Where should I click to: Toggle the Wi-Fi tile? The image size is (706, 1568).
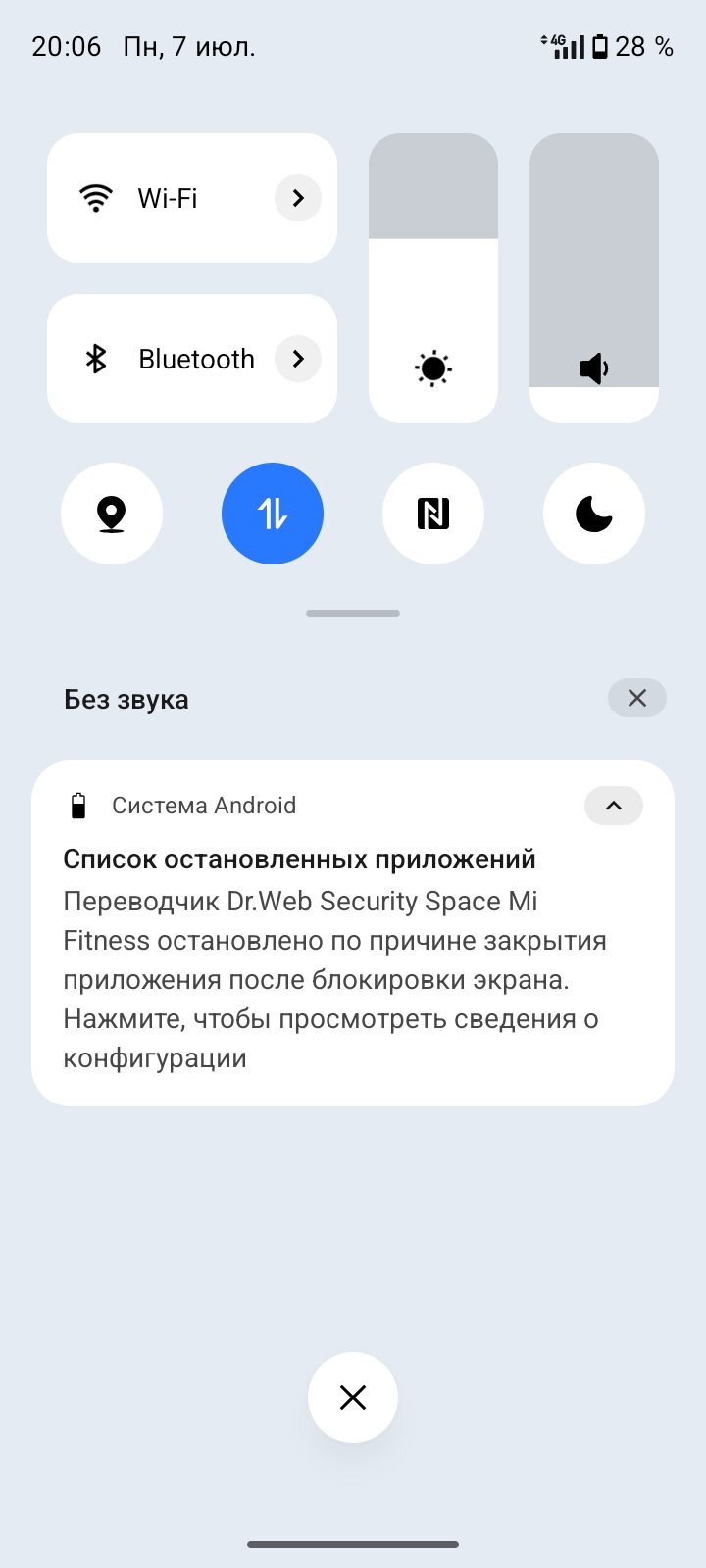coord(157,198)
